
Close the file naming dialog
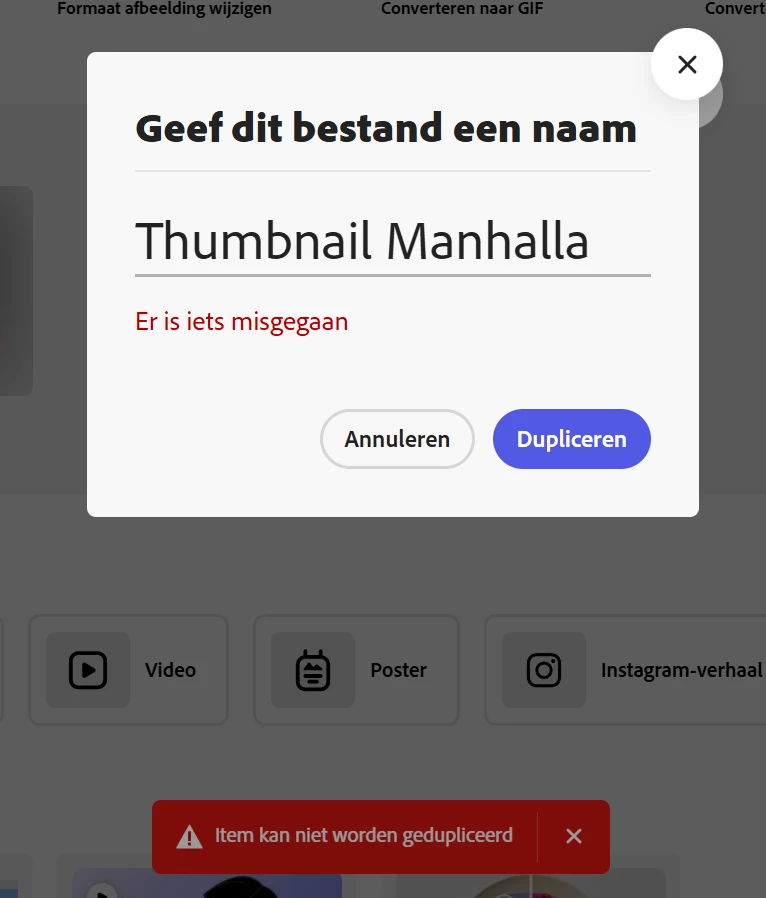click(687, 65)
